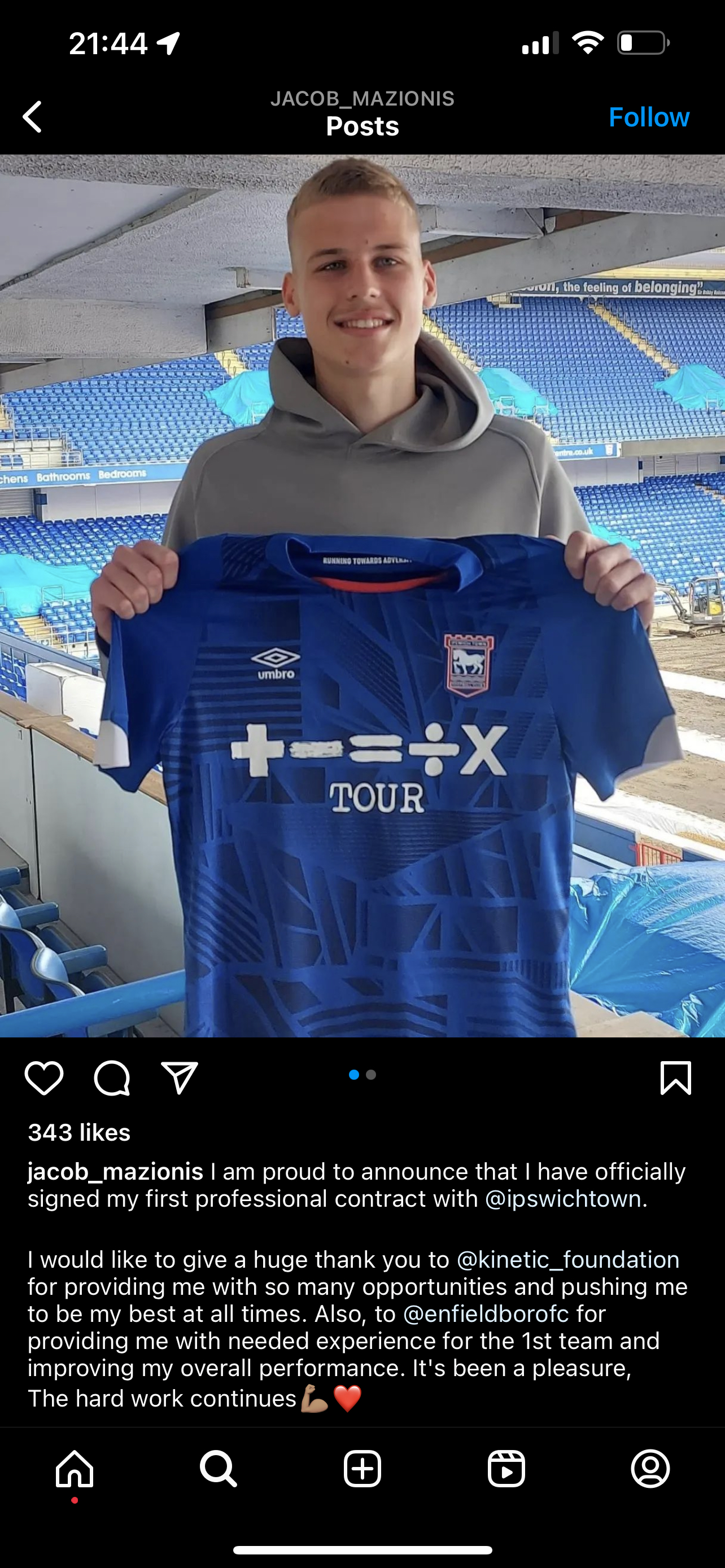Share the post via the paper plane icon
The width and height of the screenshot is (725, 1568).
coord(180,1078)
